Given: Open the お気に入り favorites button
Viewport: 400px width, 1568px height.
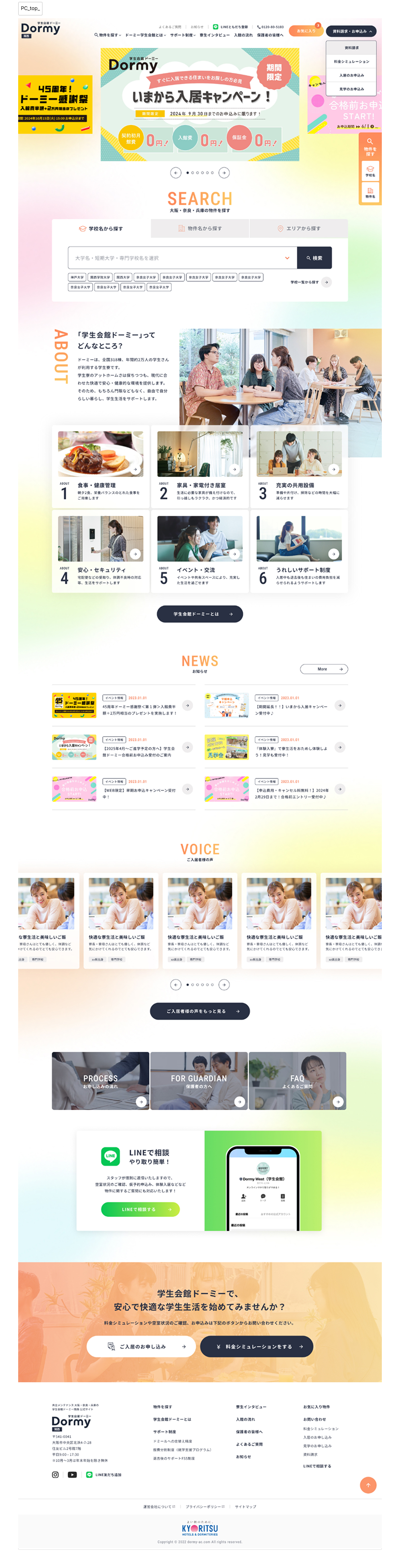Looking at the screenshot, I should pyautogui.click(x=305, y=30).
